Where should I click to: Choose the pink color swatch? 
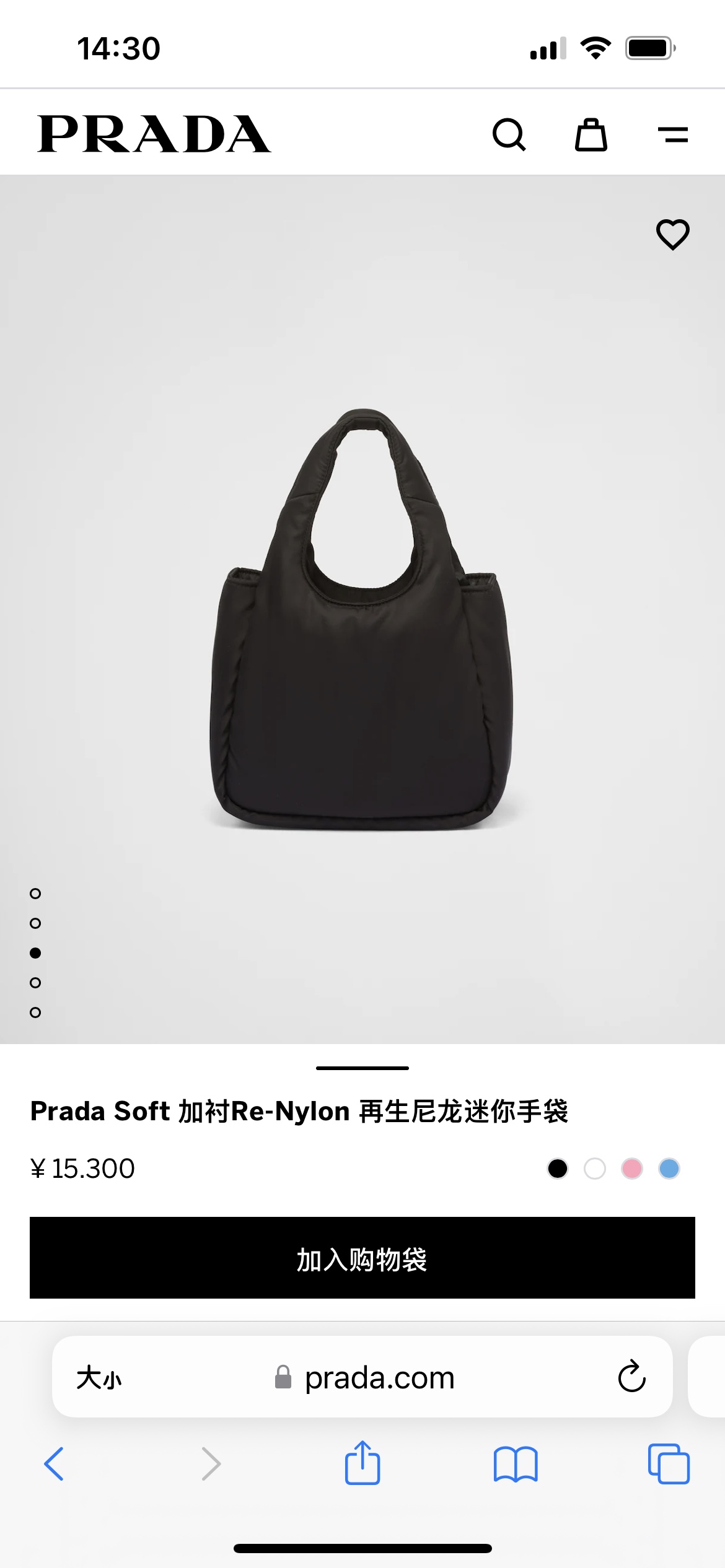point(632,1169)
